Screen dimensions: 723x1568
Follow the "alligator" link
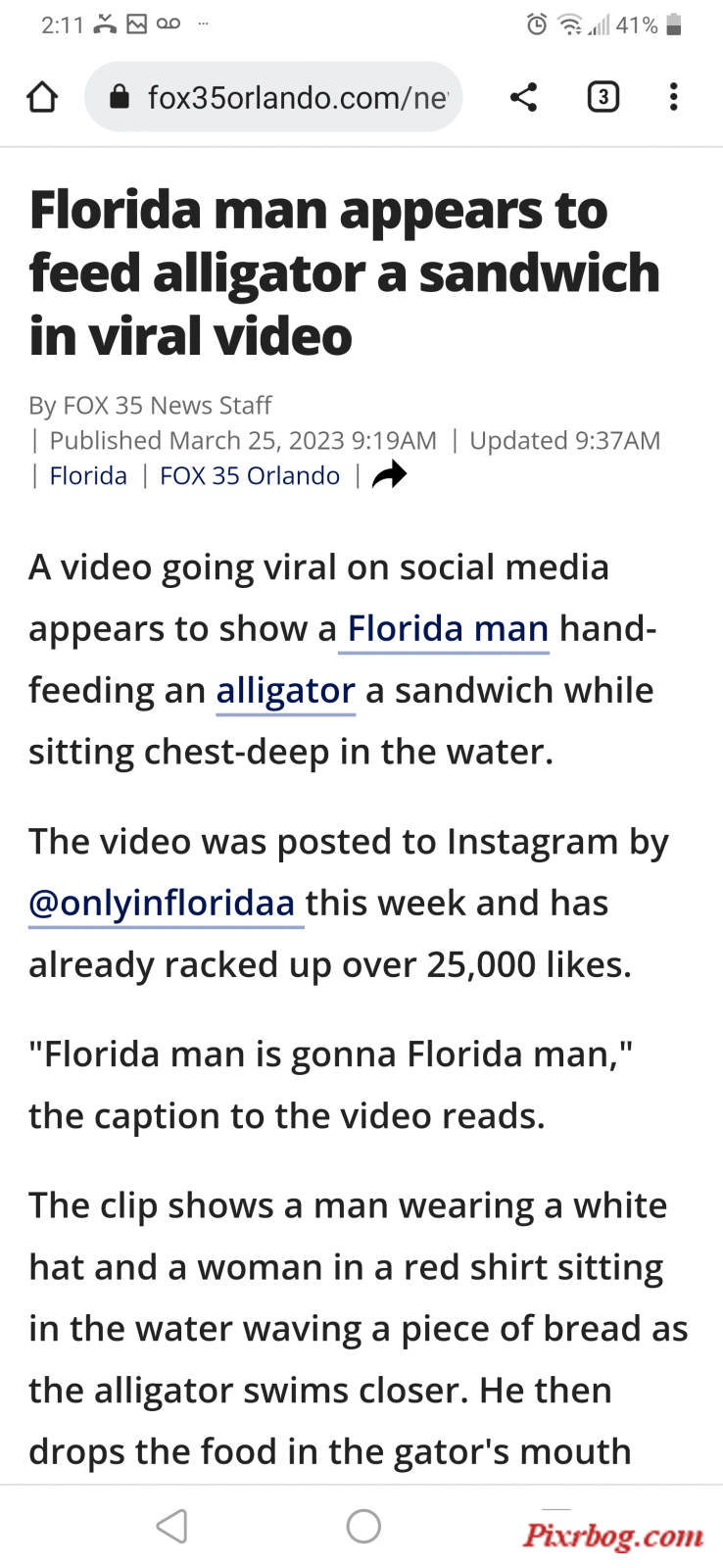pyautogui.click(x=285, y=691)
